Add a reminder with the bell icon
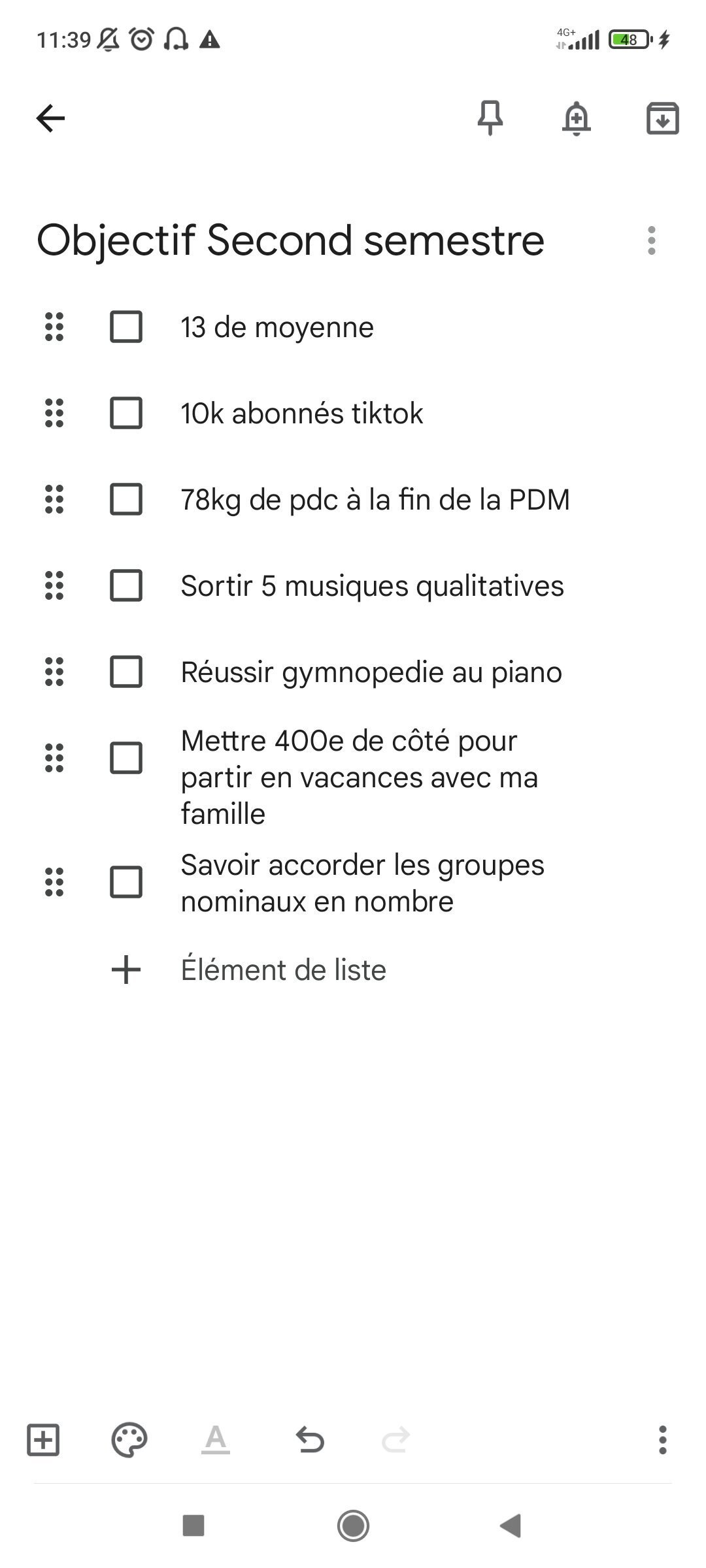 577,118
